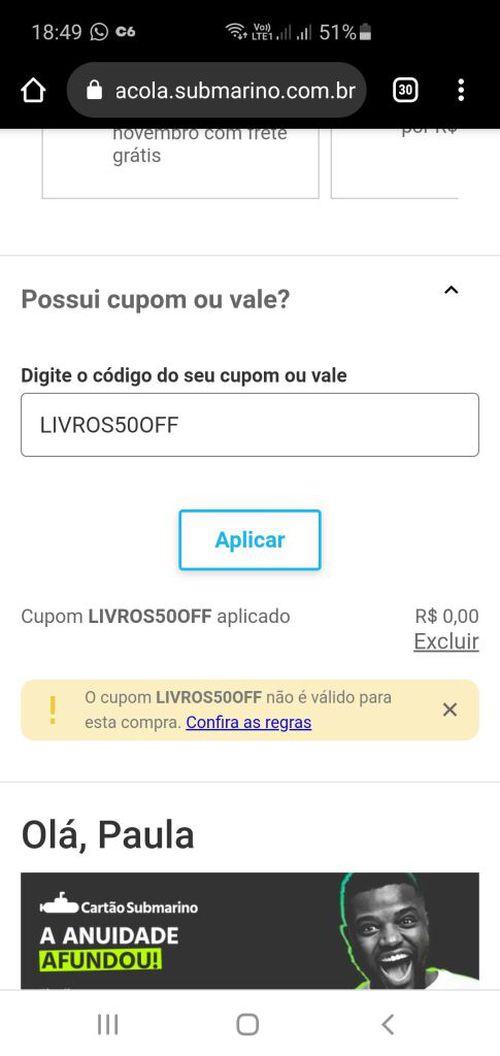Screen dimensions: 500x1056
Task: Open the browser overflow menu
Action: (461, 90)
